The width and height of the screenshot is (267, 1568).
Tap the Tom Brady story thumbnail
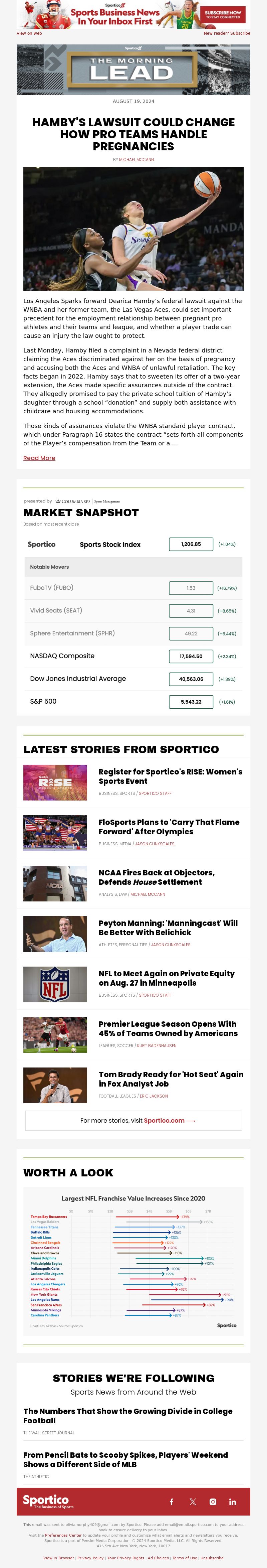pyautogui.click(x=55, y=1085)
